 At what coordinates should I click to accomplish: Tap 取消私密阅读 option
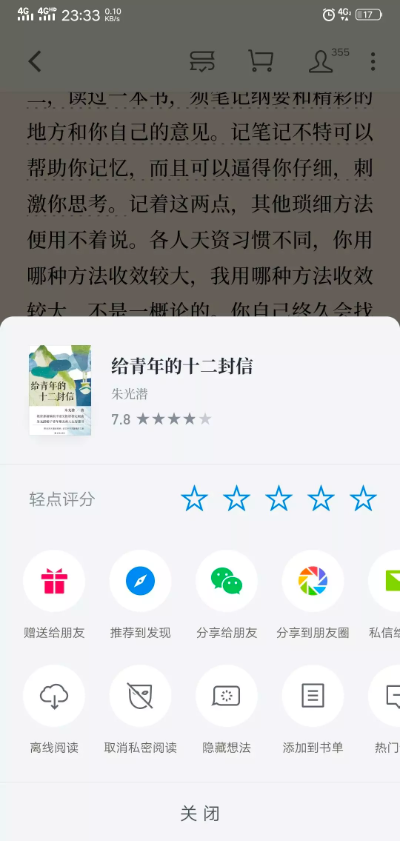click(140, 696)
